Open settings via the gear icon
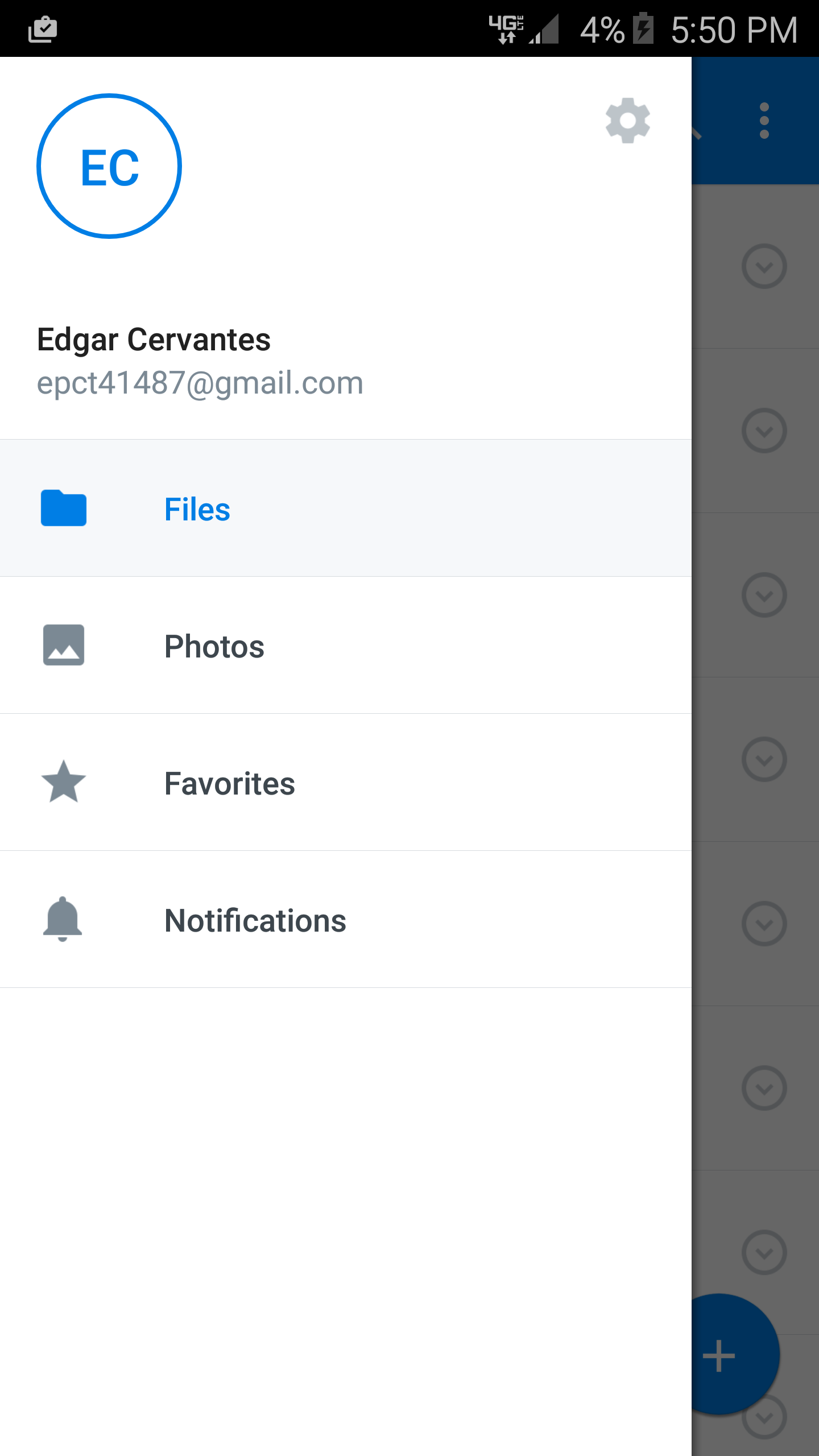 pos(628,121)
